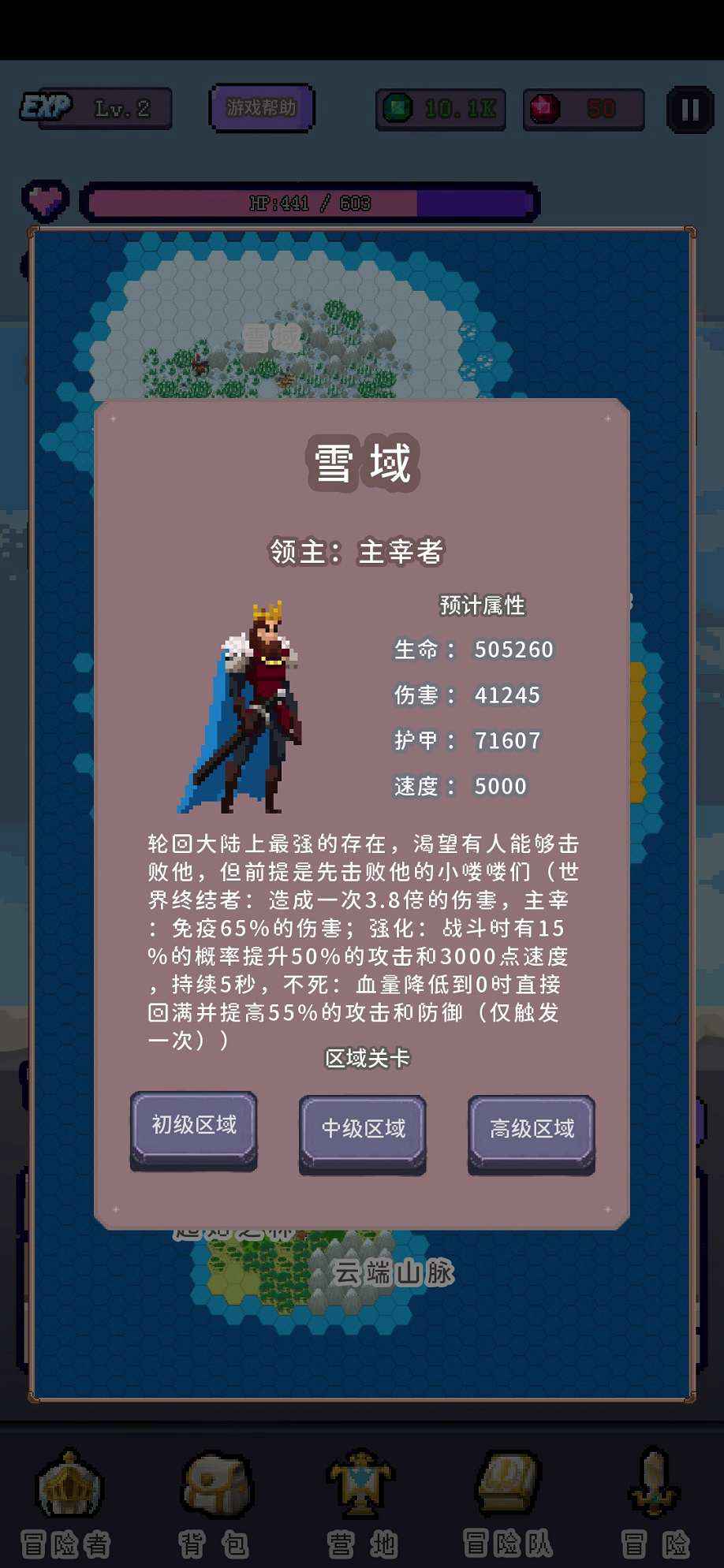Switch to the 冒险队 tab
This screenshot has width=724, height=1568.
point(508,1503)
